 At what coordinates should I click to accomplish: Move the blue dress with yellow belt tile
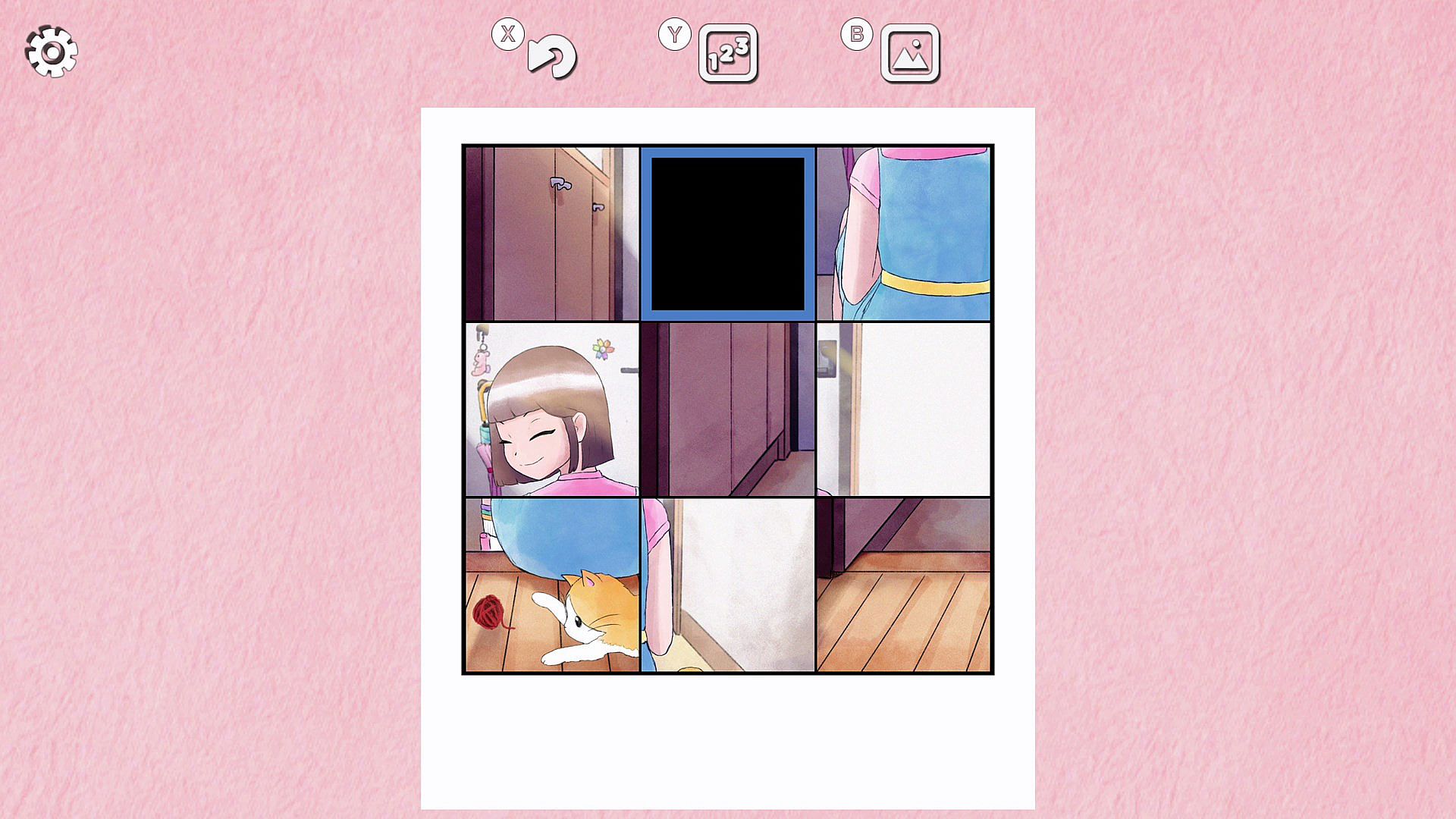[904, 234]
